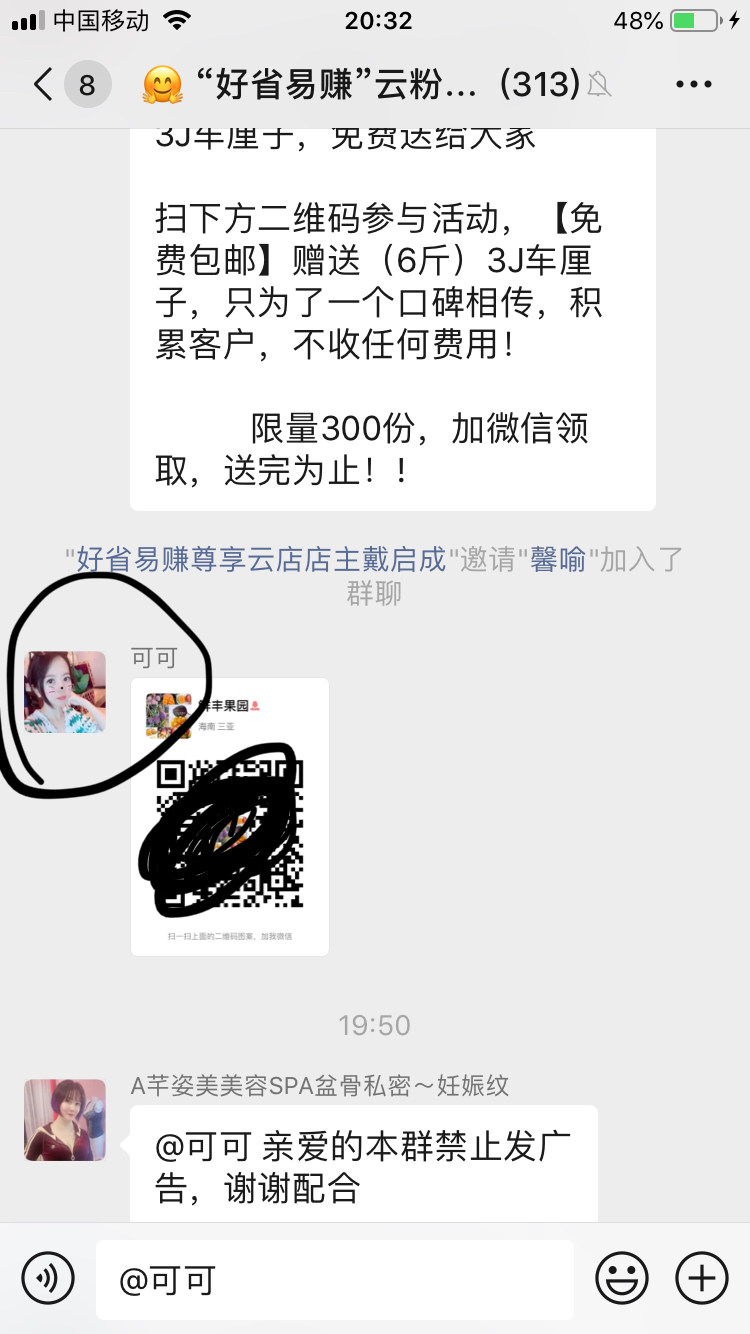750x1334 pixels.
Task: Tap the unread badge showing 8
Action: coord(87,85)
